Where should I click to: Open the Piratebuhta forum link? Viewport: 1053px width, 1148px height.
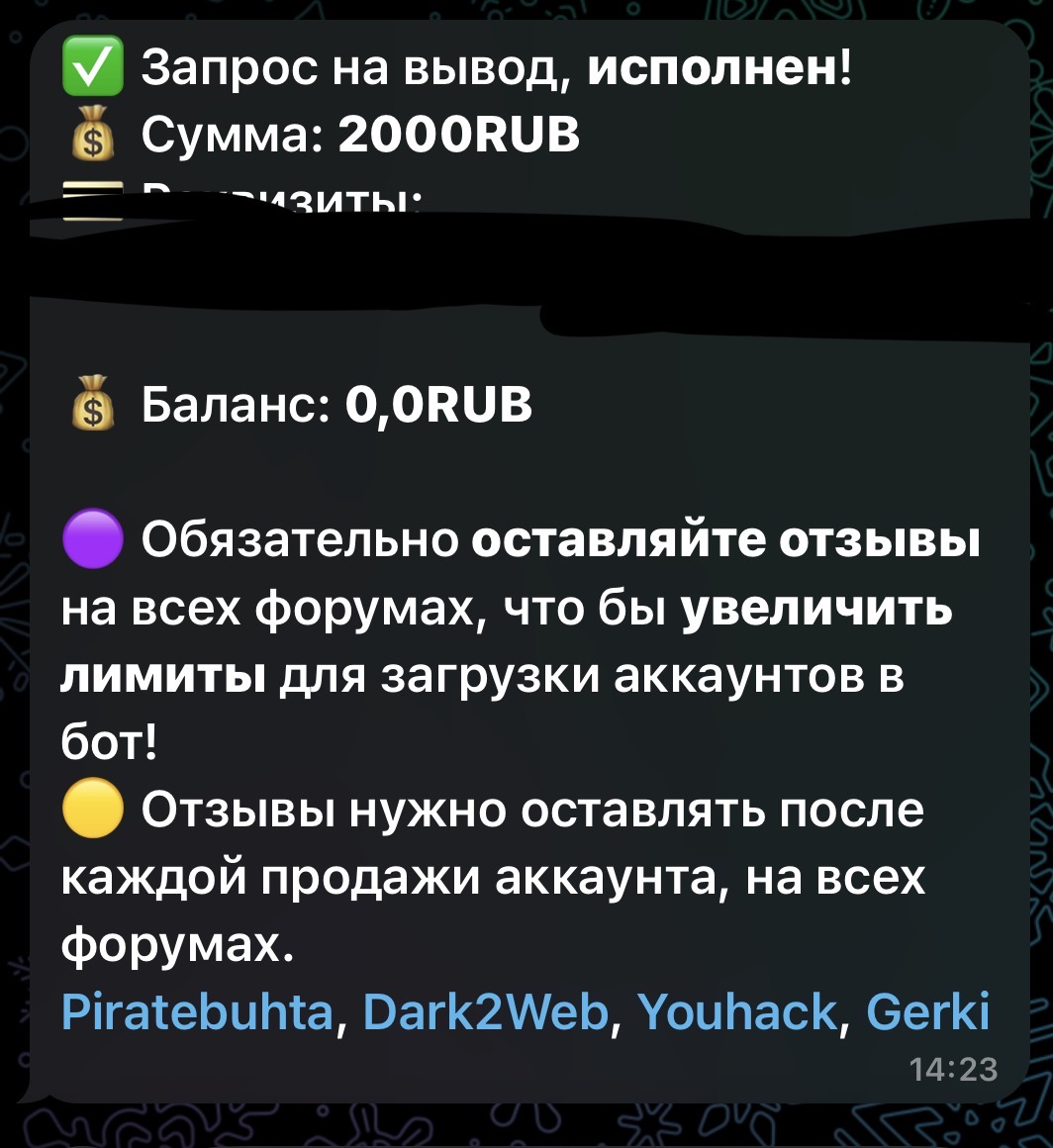click(197, 1013)
